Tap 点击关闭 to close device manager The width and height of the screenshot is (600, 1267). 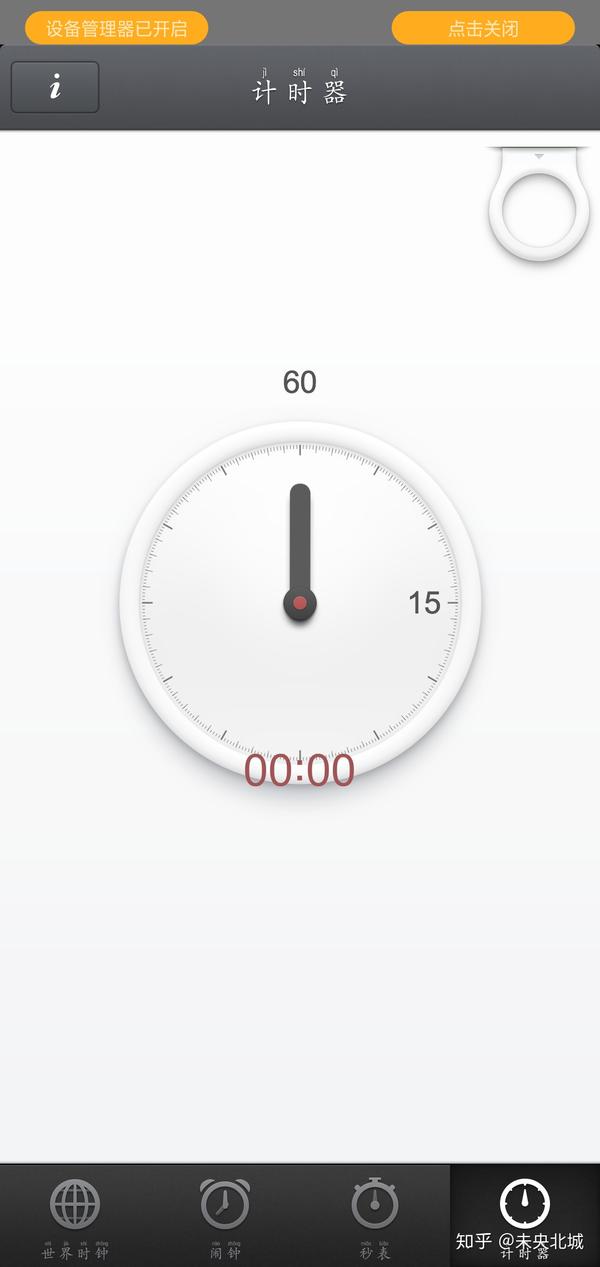tap(483, 28)
